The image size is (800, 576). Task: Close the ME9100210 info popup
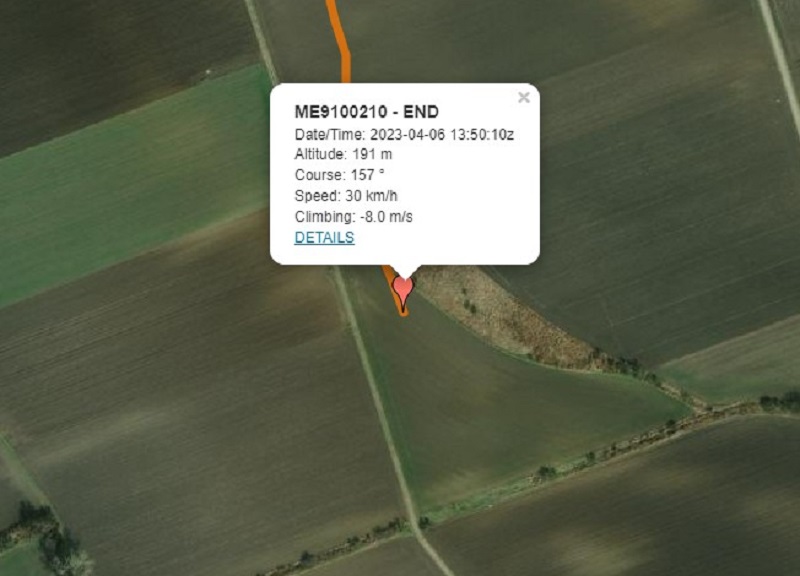523,98
